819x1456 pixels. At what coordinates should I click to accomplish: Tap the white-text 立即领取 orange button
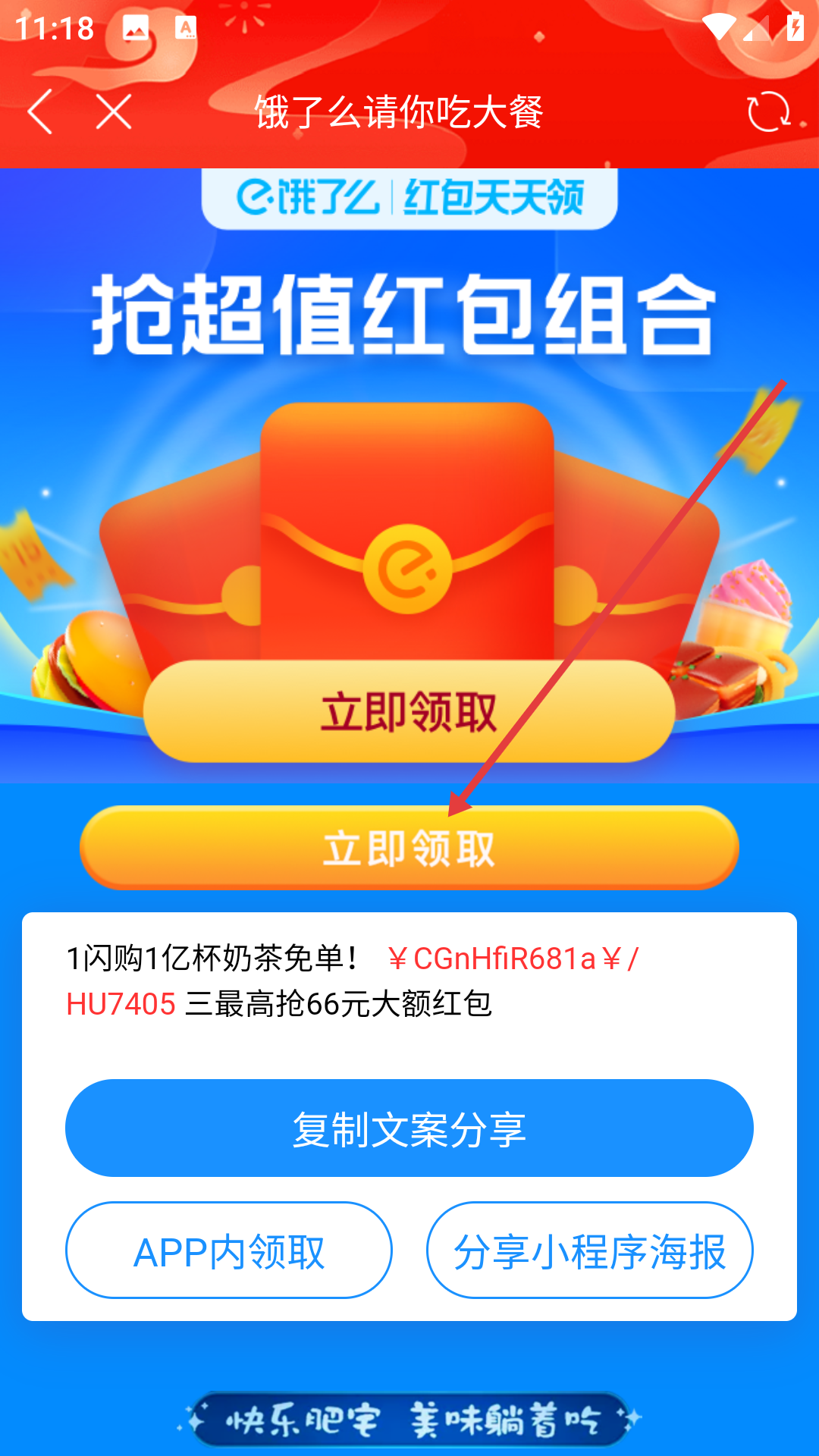(x=409, y=848)
